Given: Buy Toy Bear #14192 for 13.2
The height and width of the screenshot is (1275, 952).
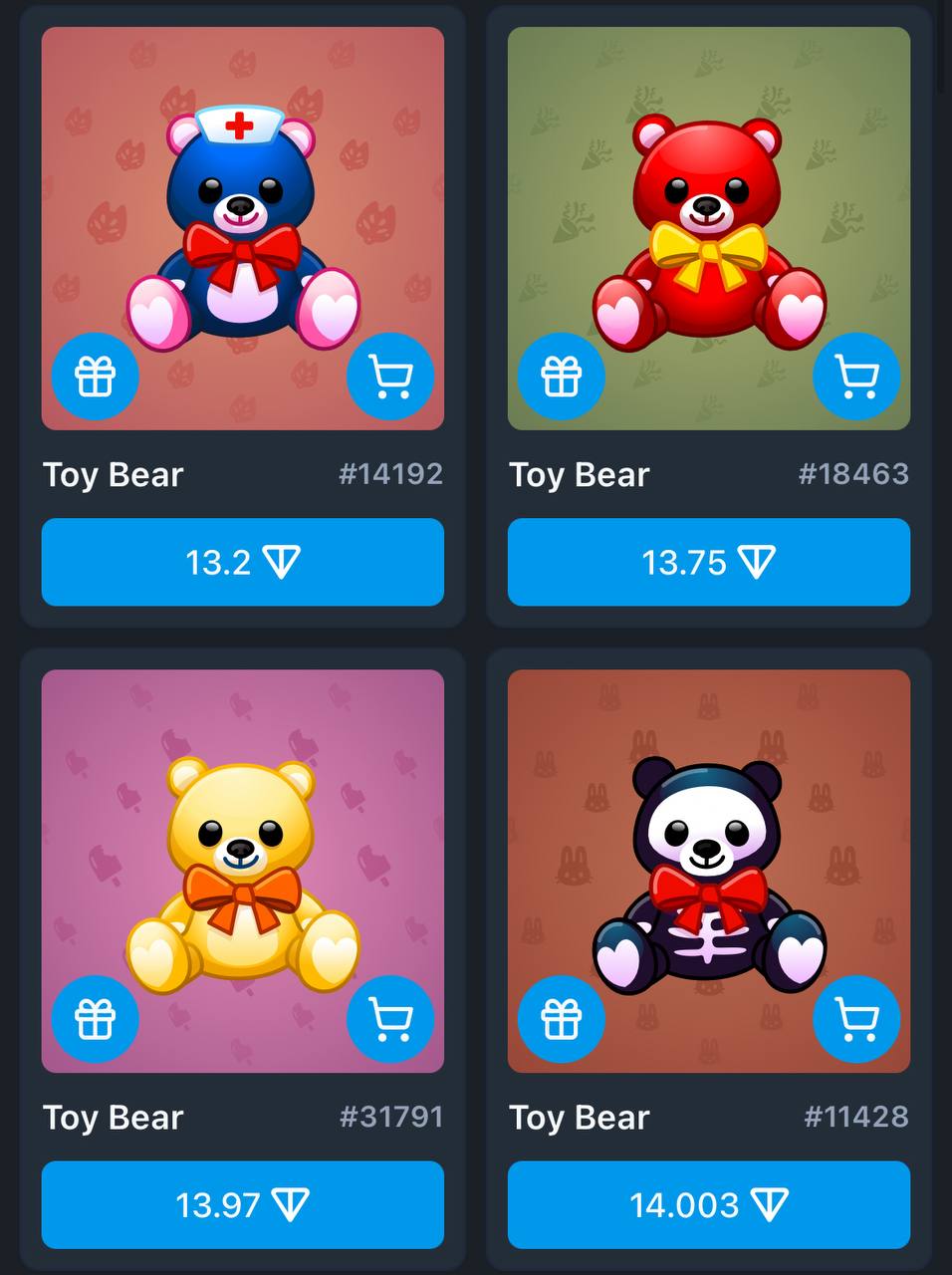Looking at the screenshot, I should click(243, 562).
